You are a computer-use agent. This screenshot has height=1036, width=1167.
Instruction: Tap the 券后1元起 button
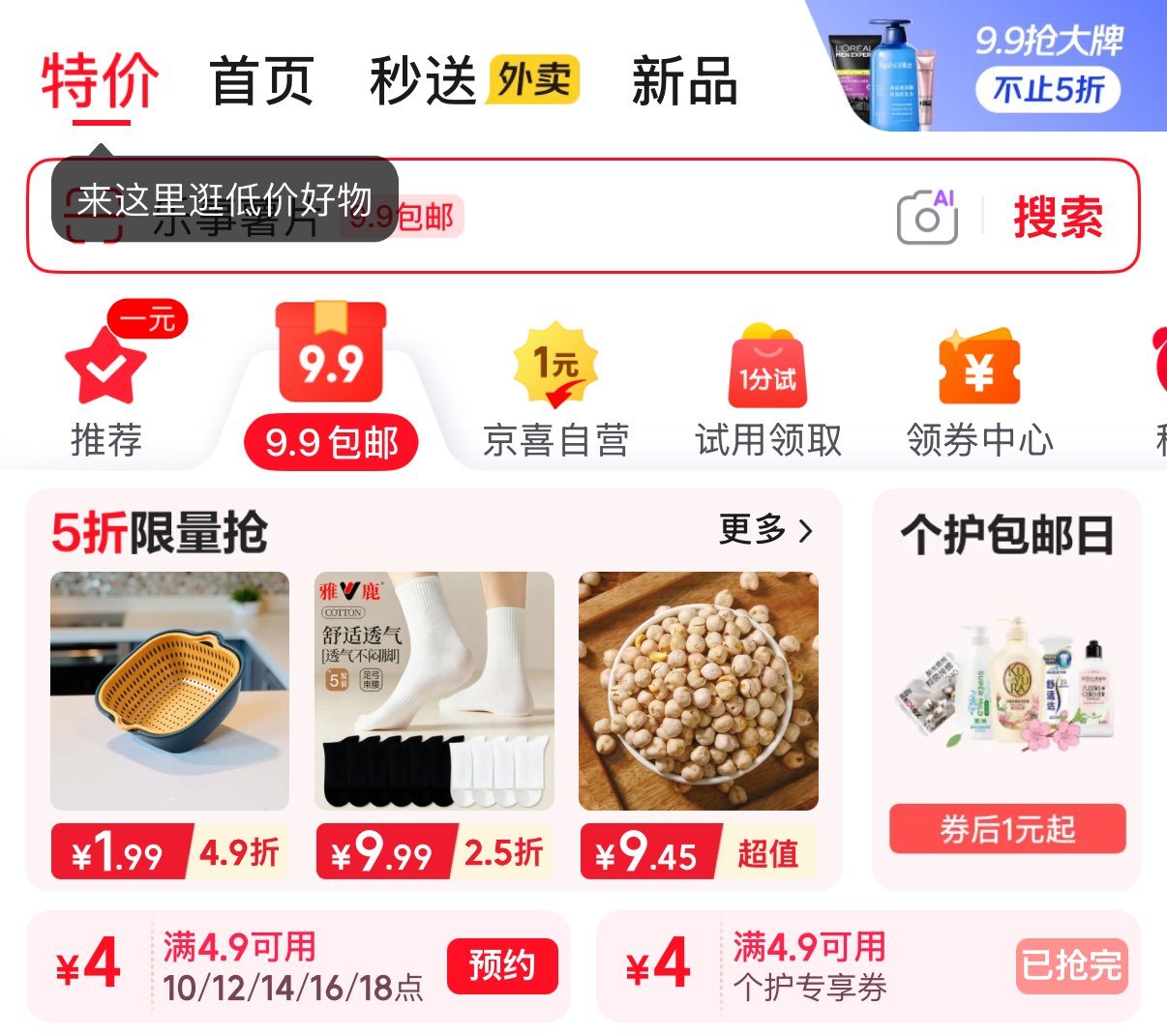point(1007,829)
